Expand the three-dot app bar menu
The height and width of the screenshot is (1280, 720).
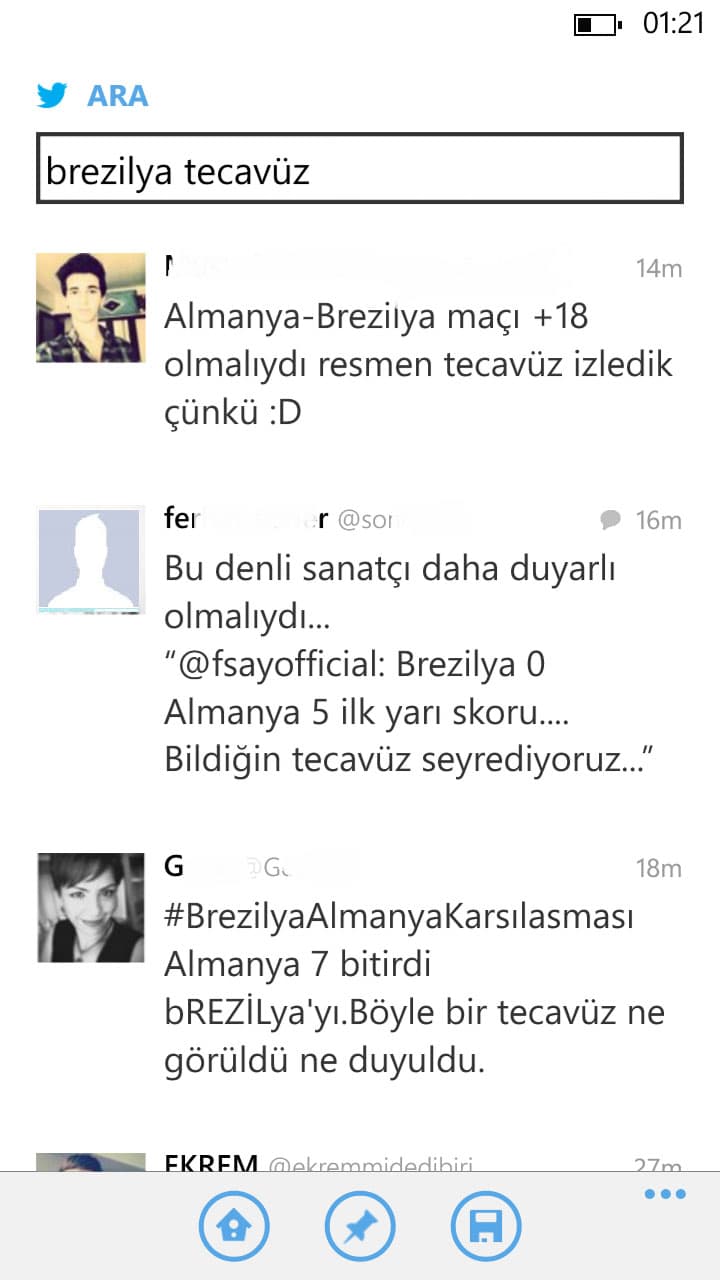click(x=665, y=1194)
